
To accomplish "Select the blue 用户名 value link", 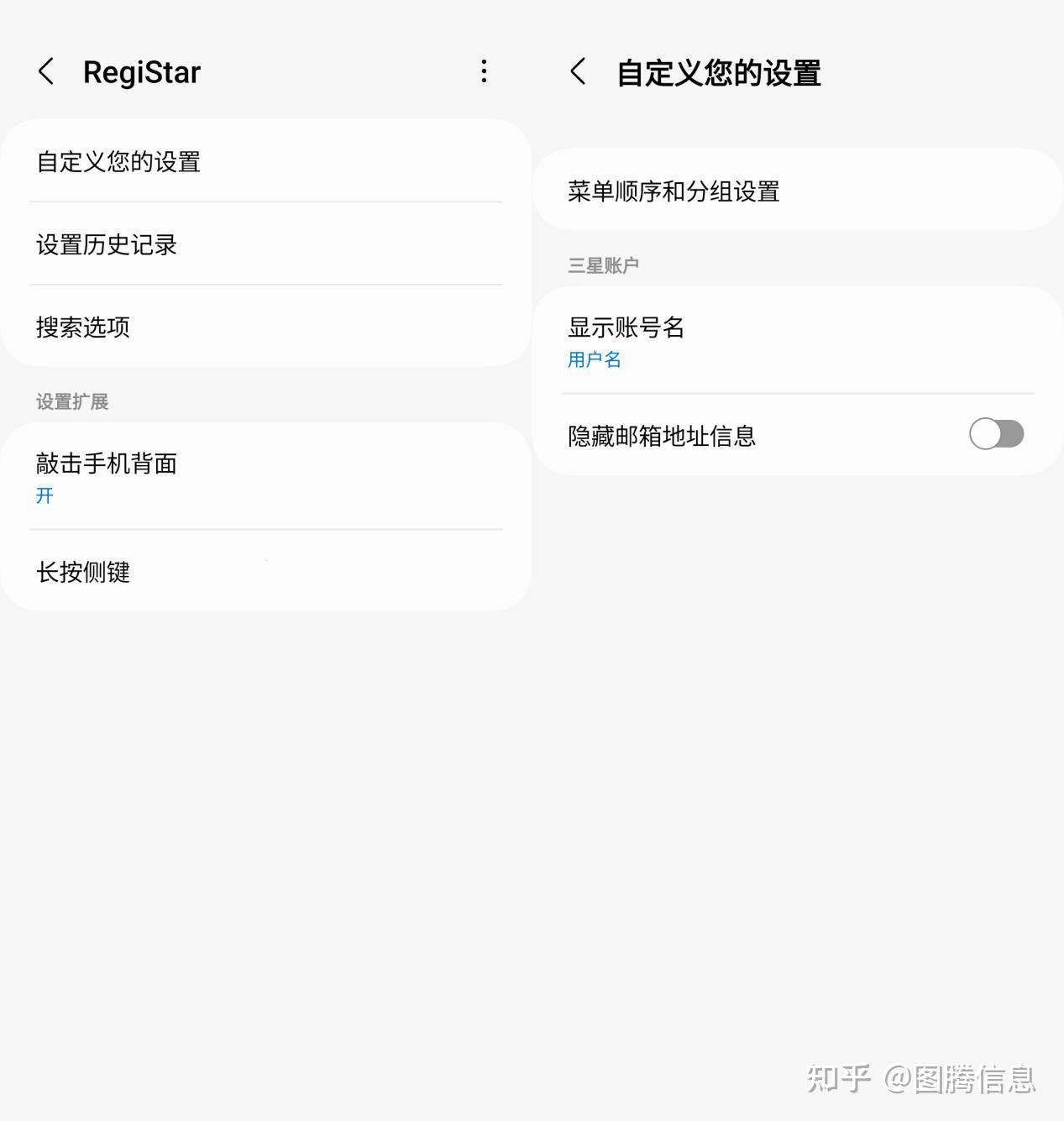I will tap(594, 359).
